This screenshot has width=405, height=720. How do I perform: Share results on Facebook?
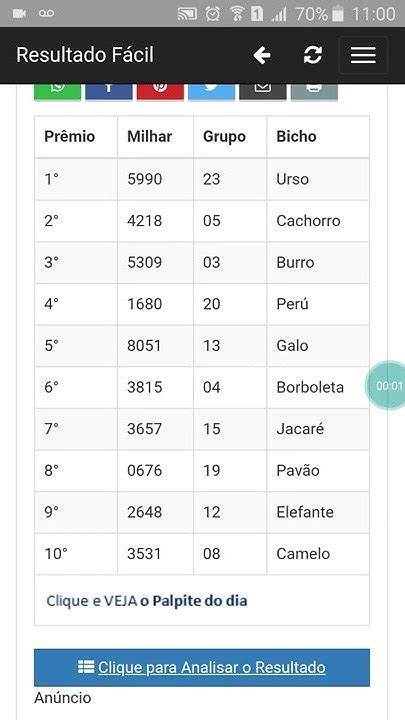109,91
